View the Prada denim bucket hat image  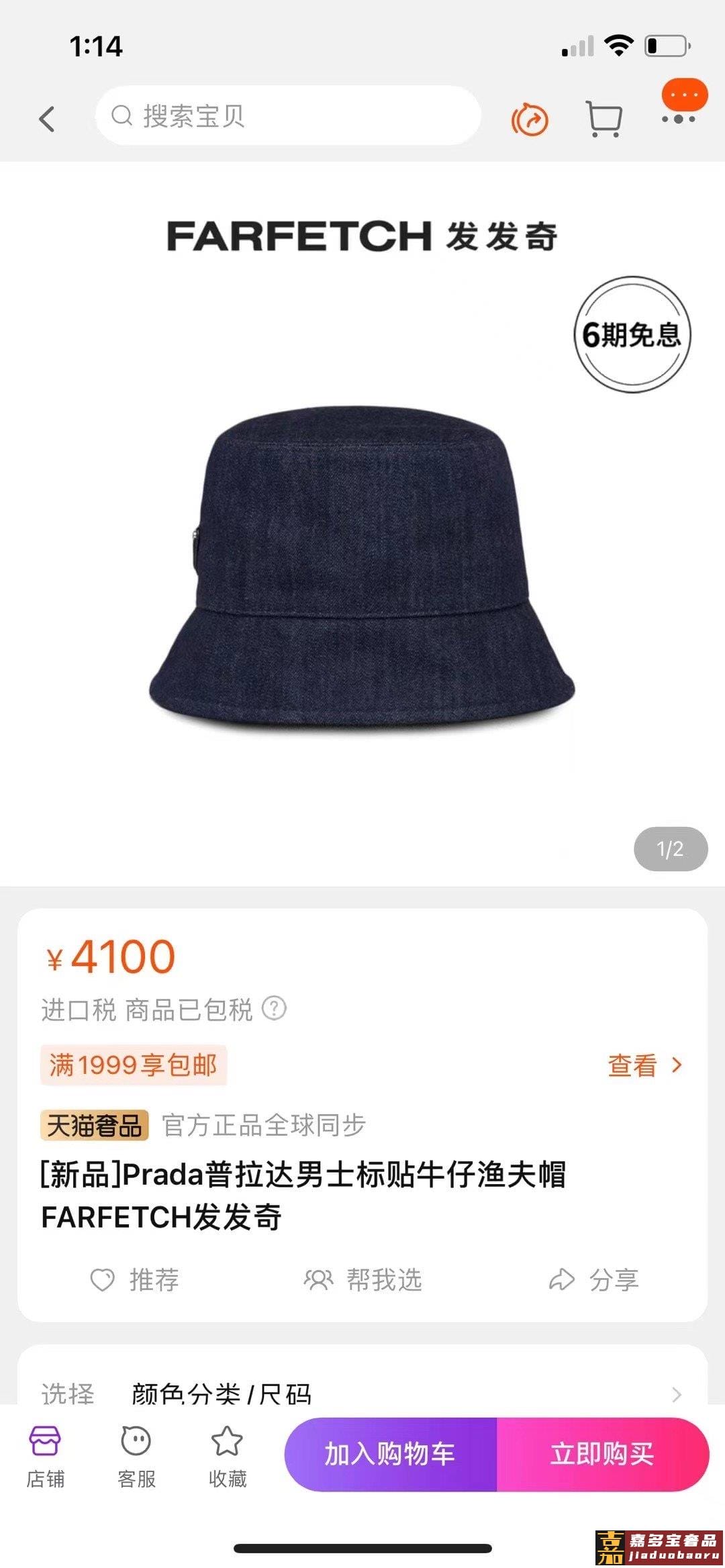(362, 567)
